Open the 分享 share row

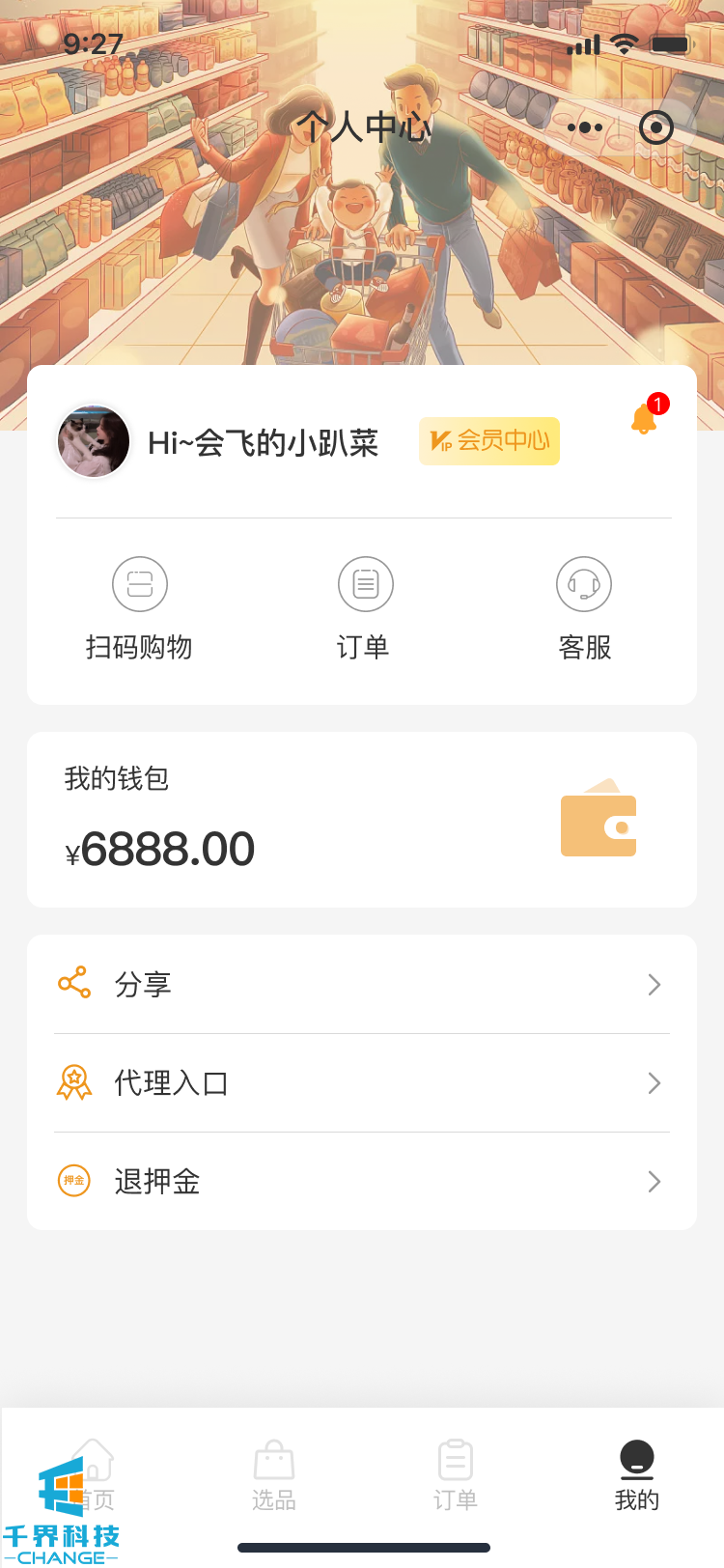point(362,985)
